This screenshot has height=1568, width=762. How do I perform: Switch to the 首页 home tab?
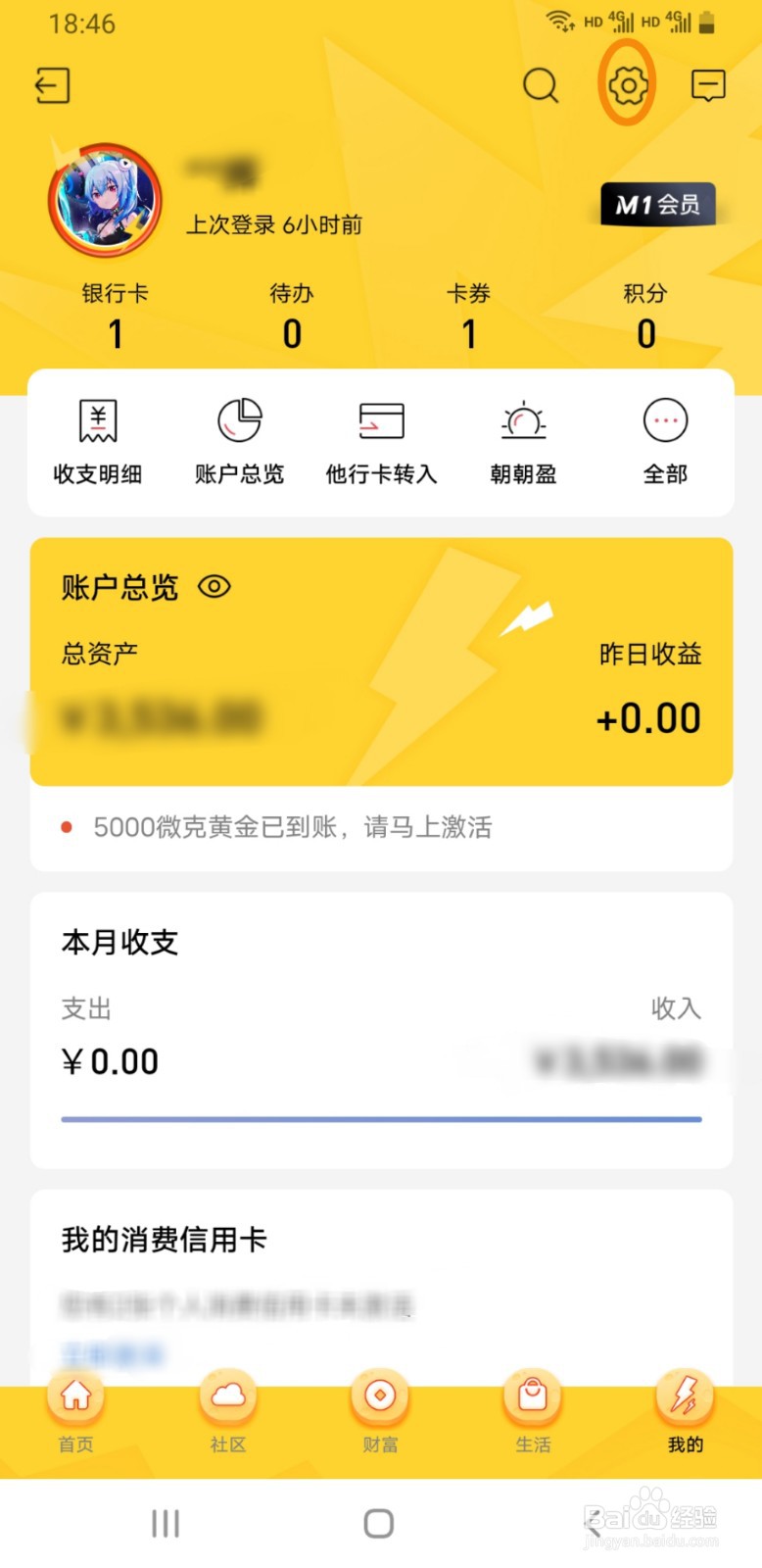pyautogui.click(x=75, y=1412)
